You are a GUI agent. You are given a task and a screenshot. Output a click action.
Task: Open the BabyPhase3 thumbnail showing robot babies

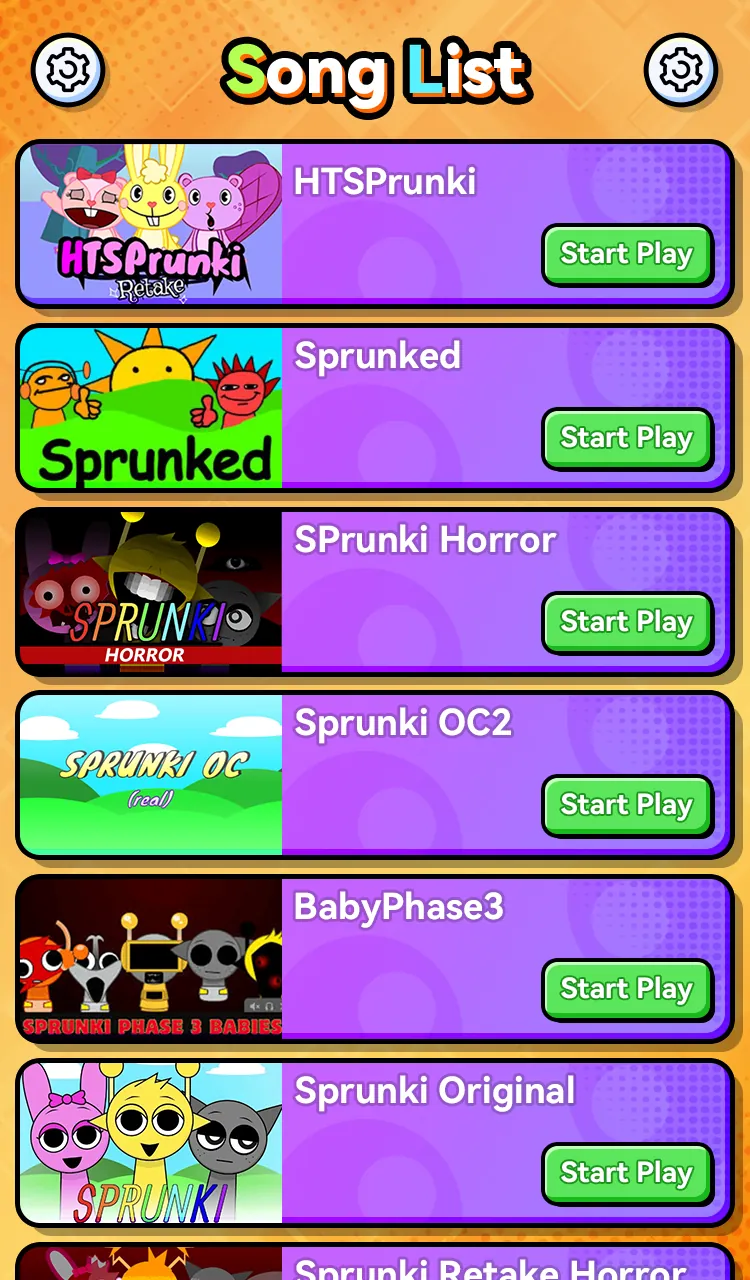(150, 958)
